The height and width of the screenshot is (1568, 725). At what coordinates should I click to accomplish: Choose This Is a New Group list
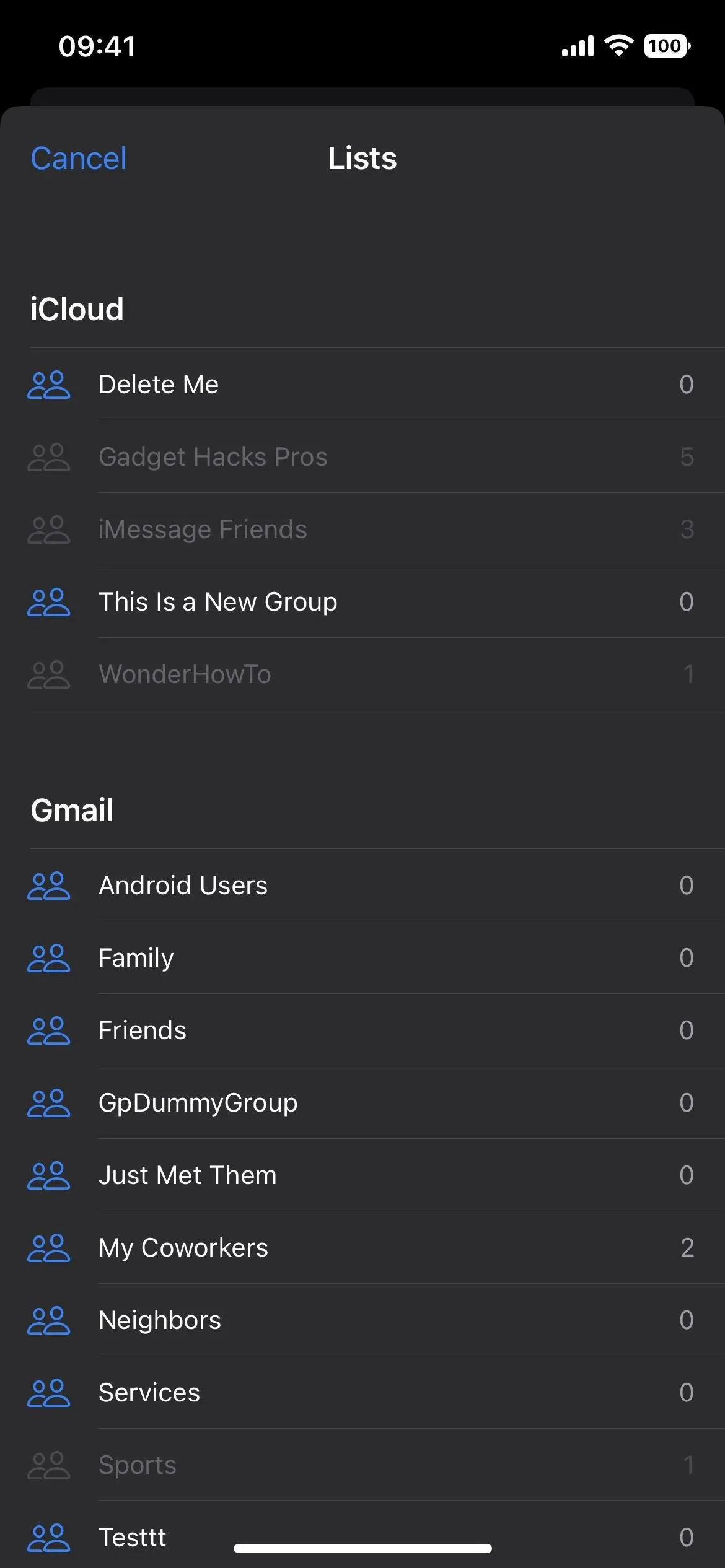[362, 602]
